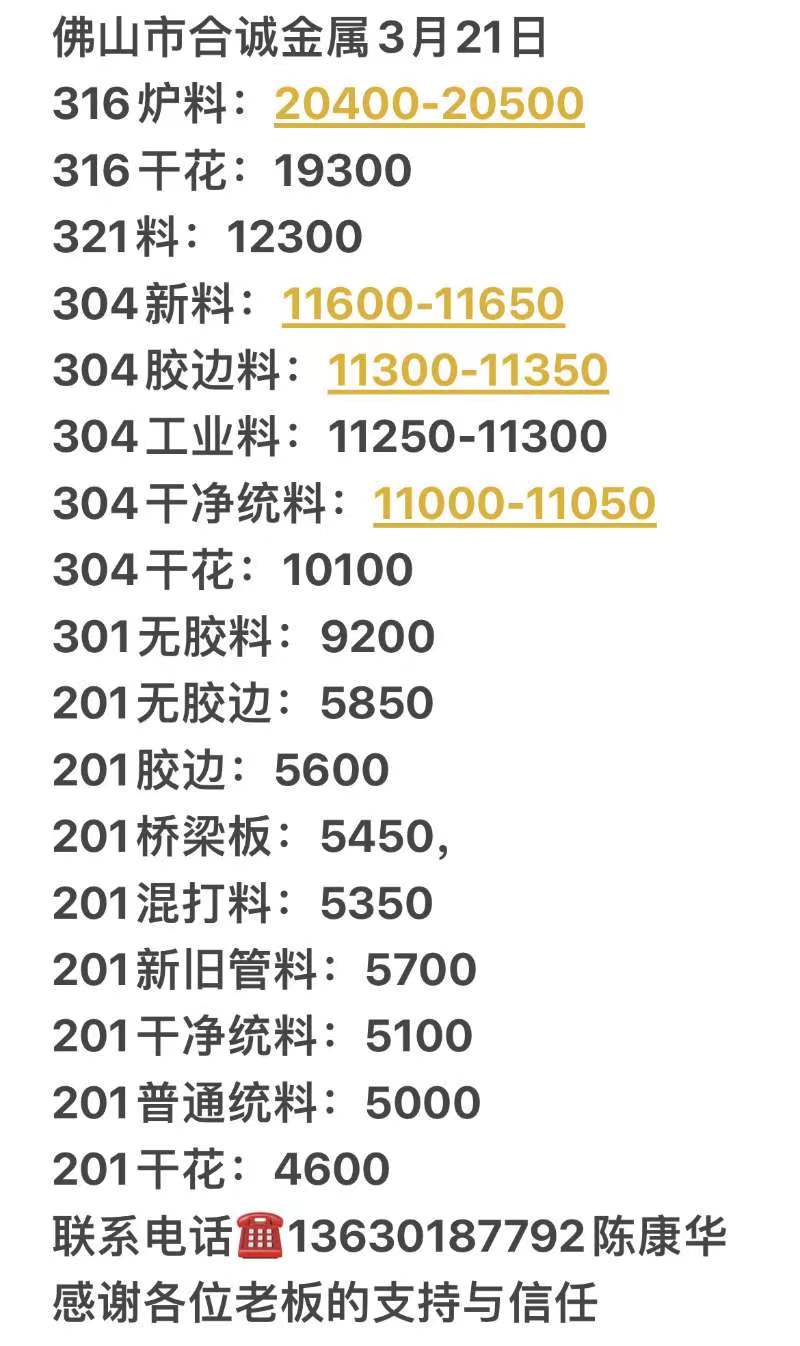Open the 11000-11050 link for 304干净统料
800x1346 pixels.
coord(514,503)
